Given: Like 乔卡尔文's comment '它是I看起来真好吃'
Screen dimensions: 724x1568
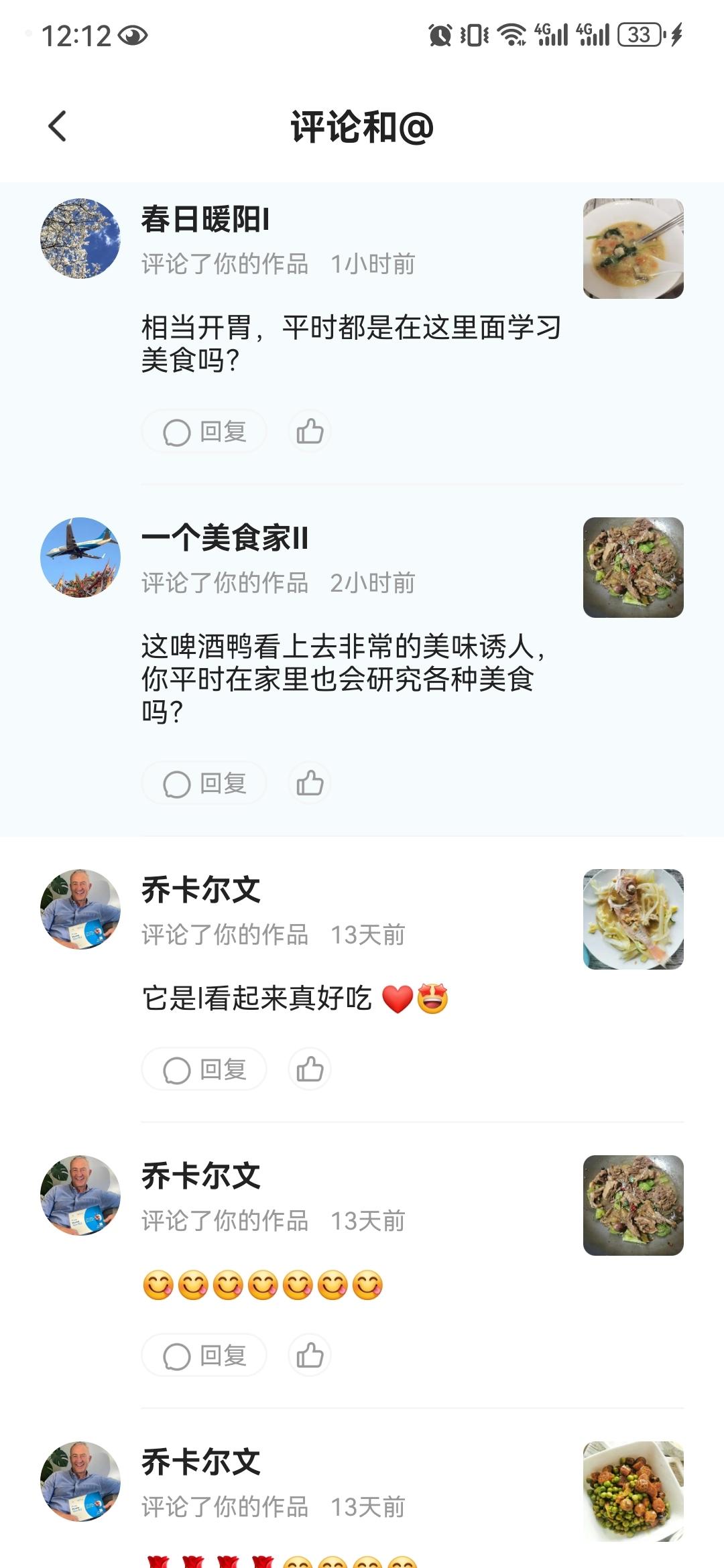Looking at the screenshot, I should click(309, 1069).
